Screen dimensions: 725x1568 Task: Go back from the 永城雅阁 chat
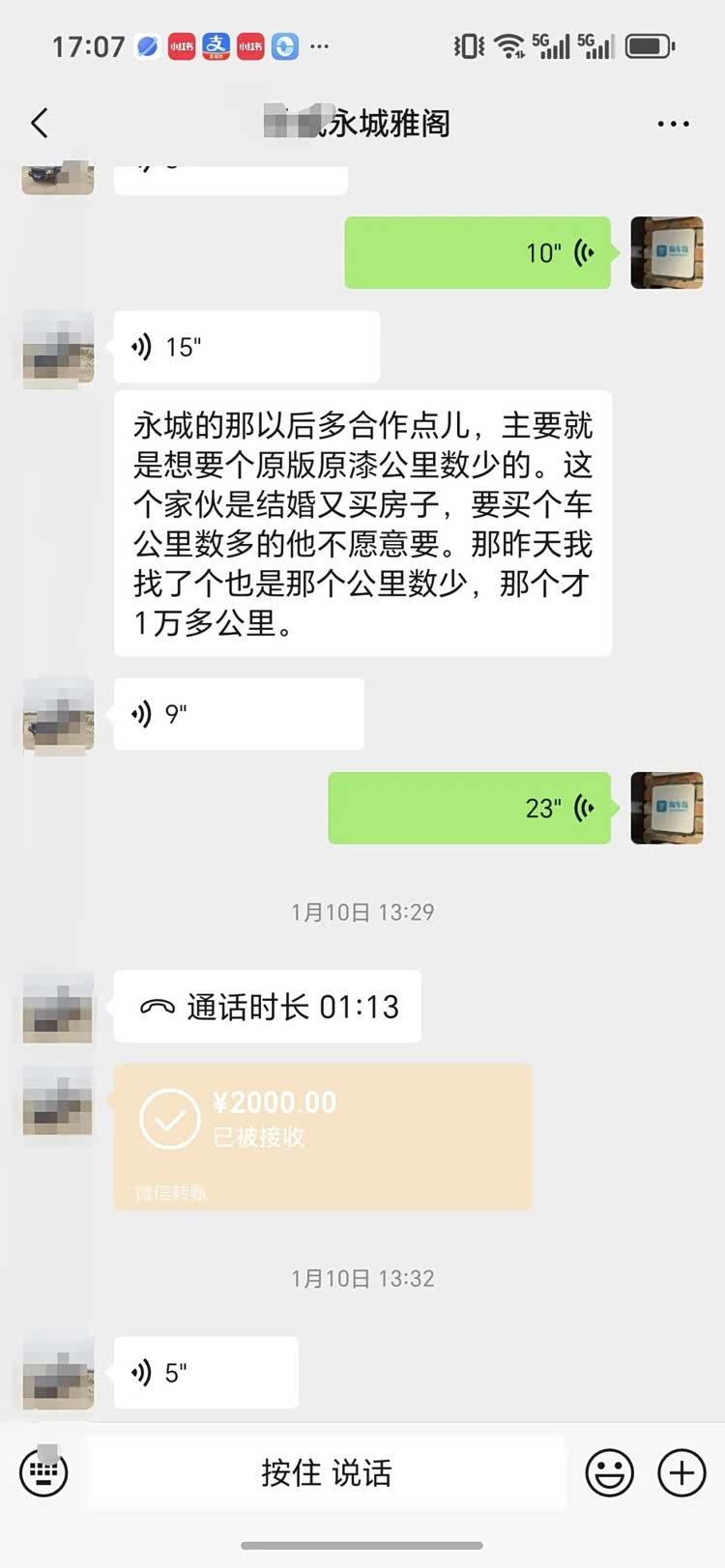[40, 124]
